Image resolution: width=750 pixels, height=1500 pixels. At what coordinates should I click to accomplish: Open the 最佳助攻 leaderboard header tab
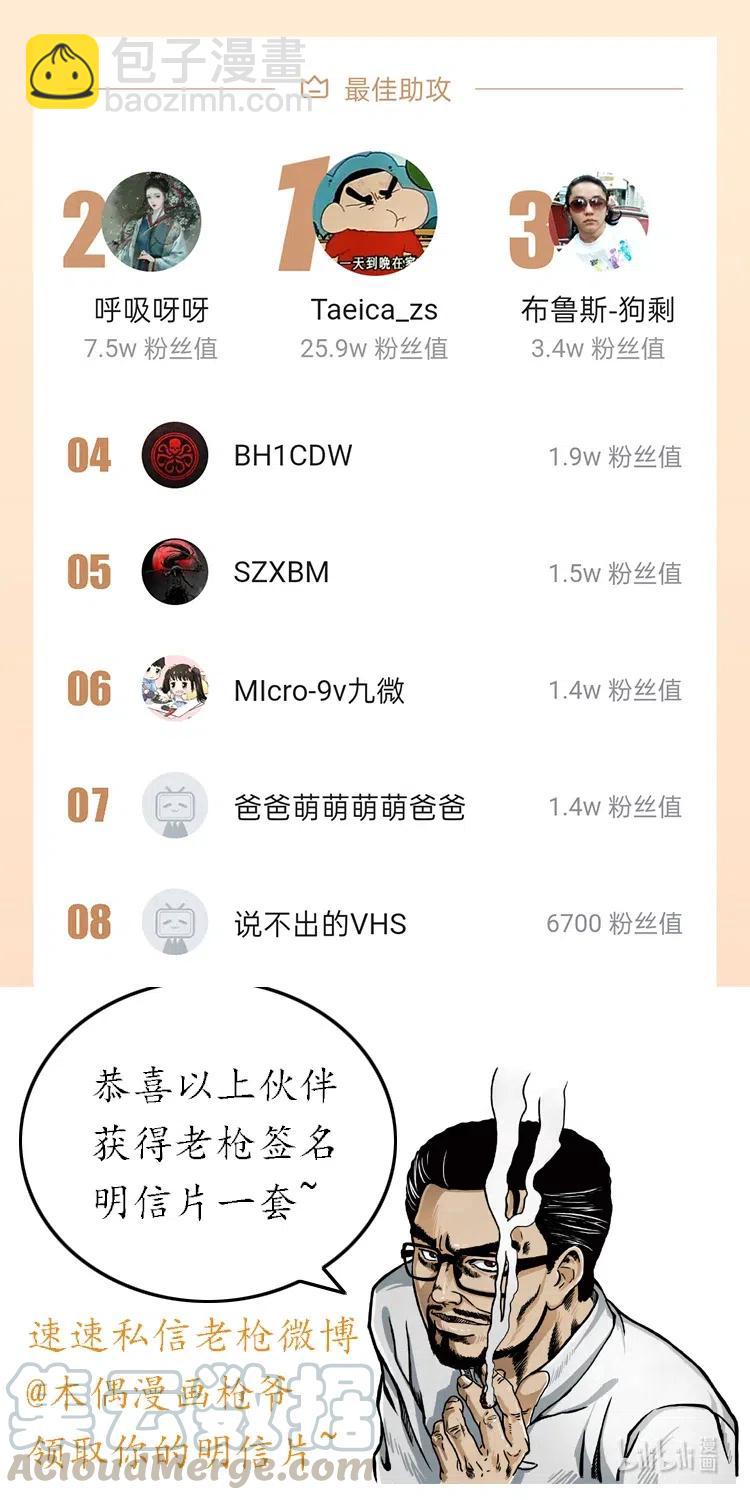(x=398, y=89)
